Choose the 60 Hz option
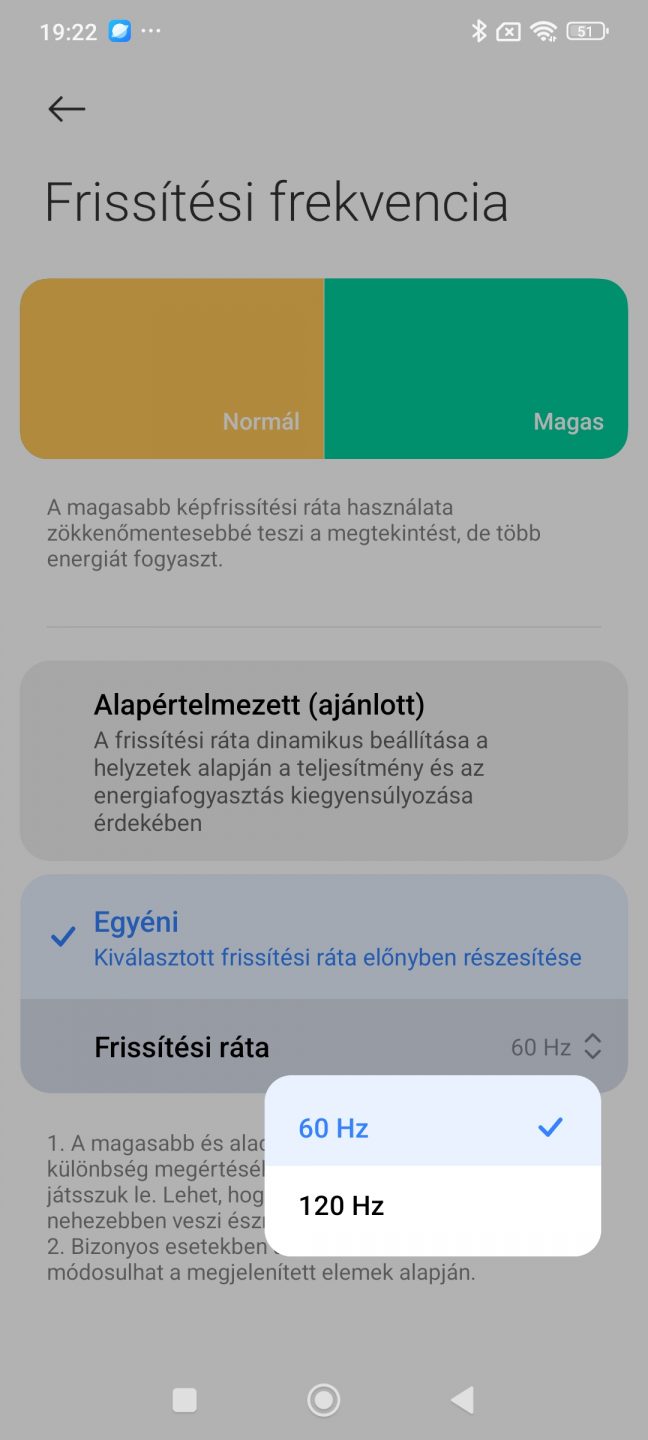 [x=432, y=1128]
